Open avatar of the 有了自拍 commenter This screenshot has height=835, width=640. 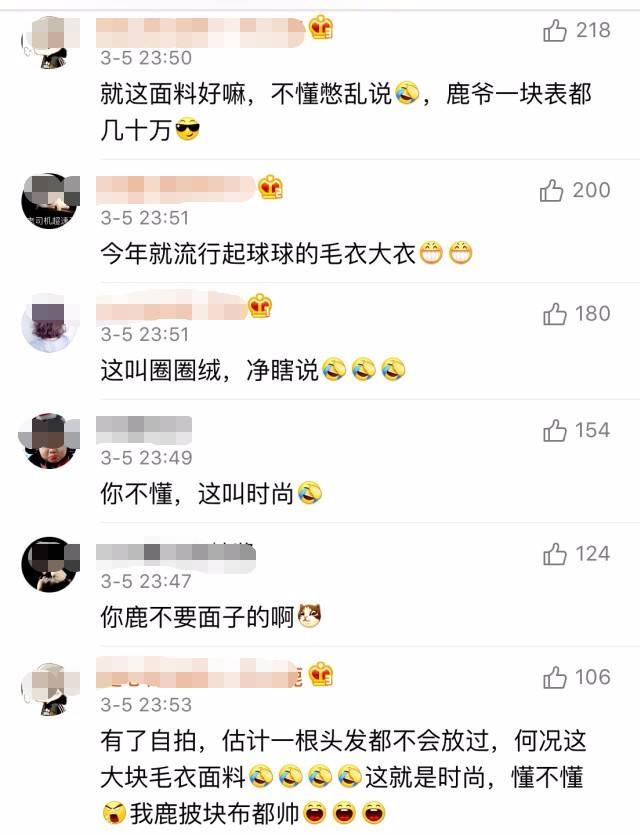click(x=49, y=689)
